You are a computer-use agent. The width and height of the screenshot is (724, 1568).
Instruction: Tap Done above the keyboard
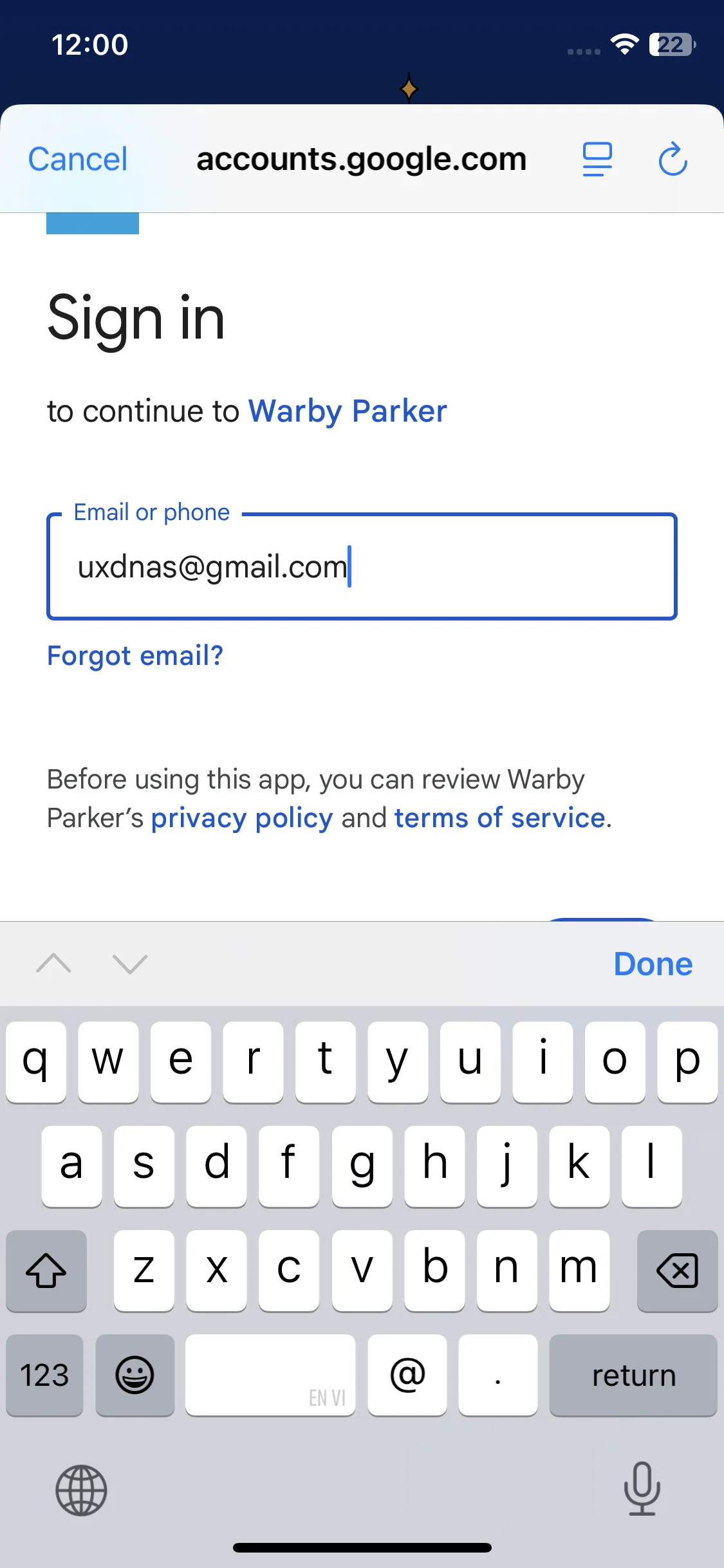click(x=653, y=964)
